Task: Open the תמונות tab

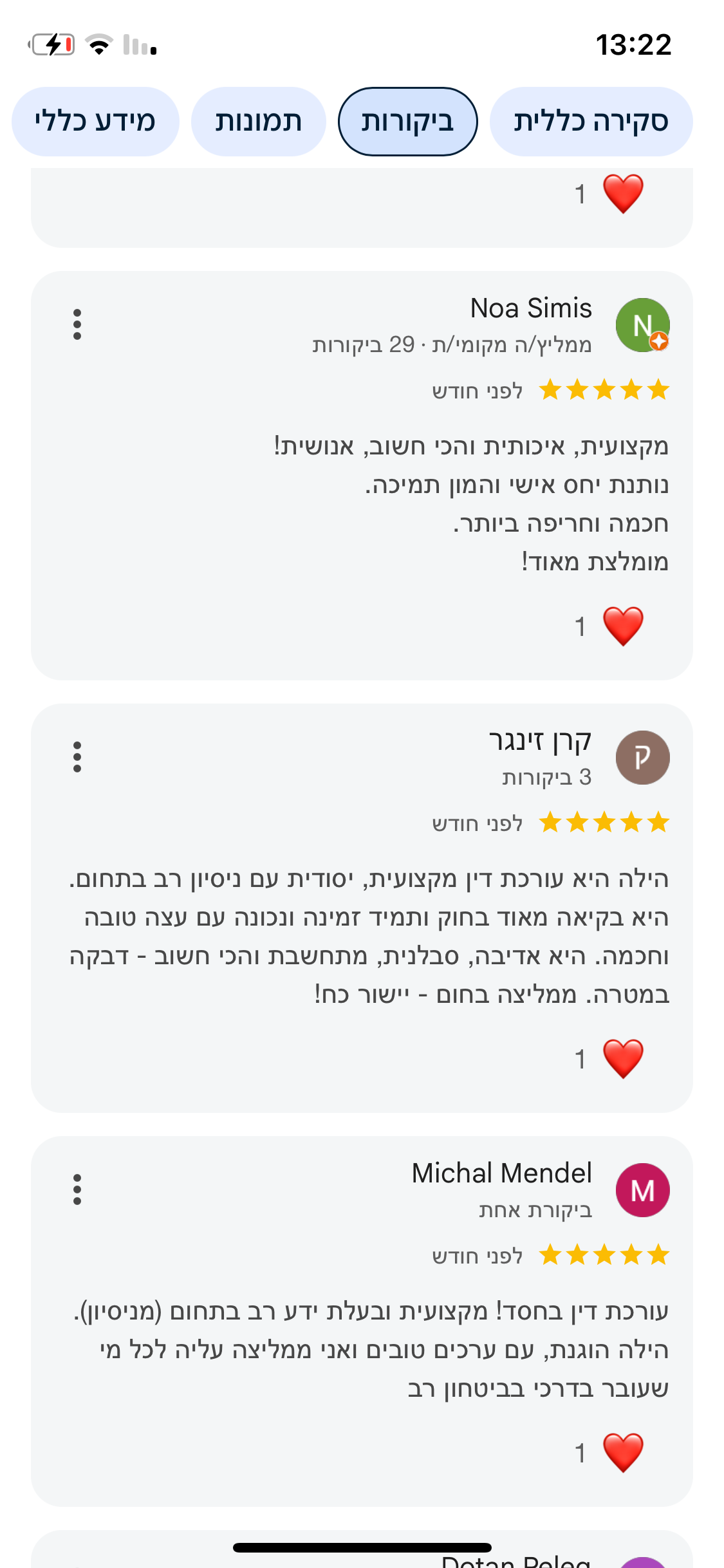Action: (258, 122)
